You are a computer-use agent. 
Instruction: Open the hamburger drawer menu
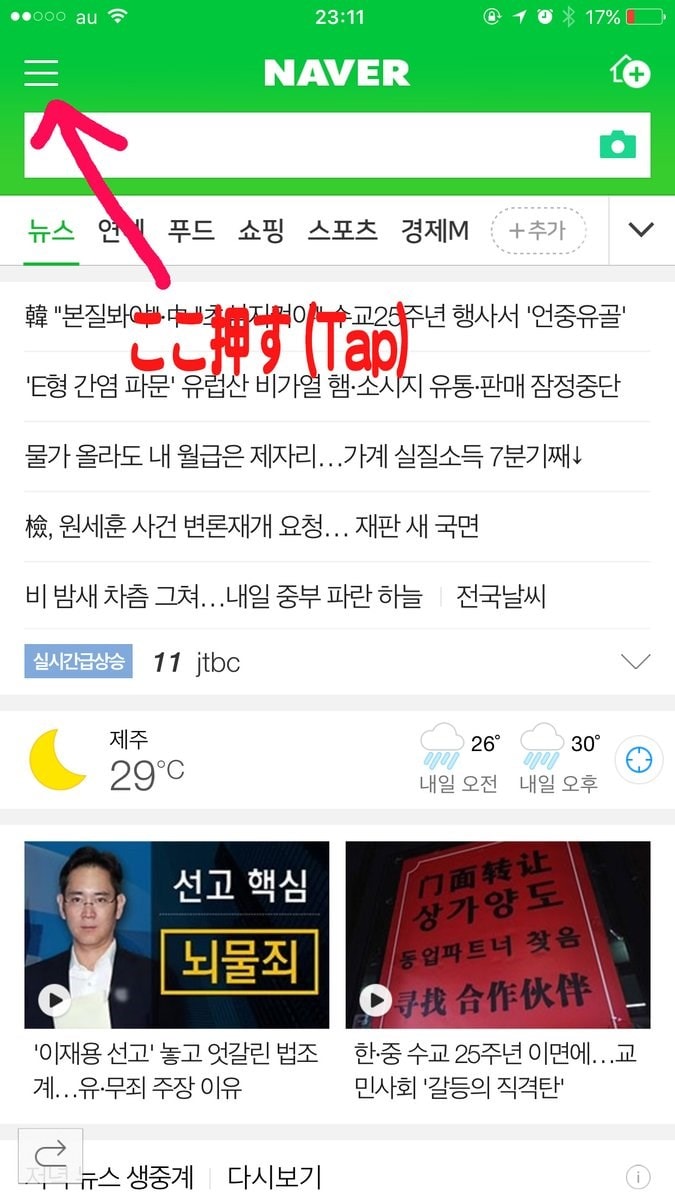[x=41, y=73]
